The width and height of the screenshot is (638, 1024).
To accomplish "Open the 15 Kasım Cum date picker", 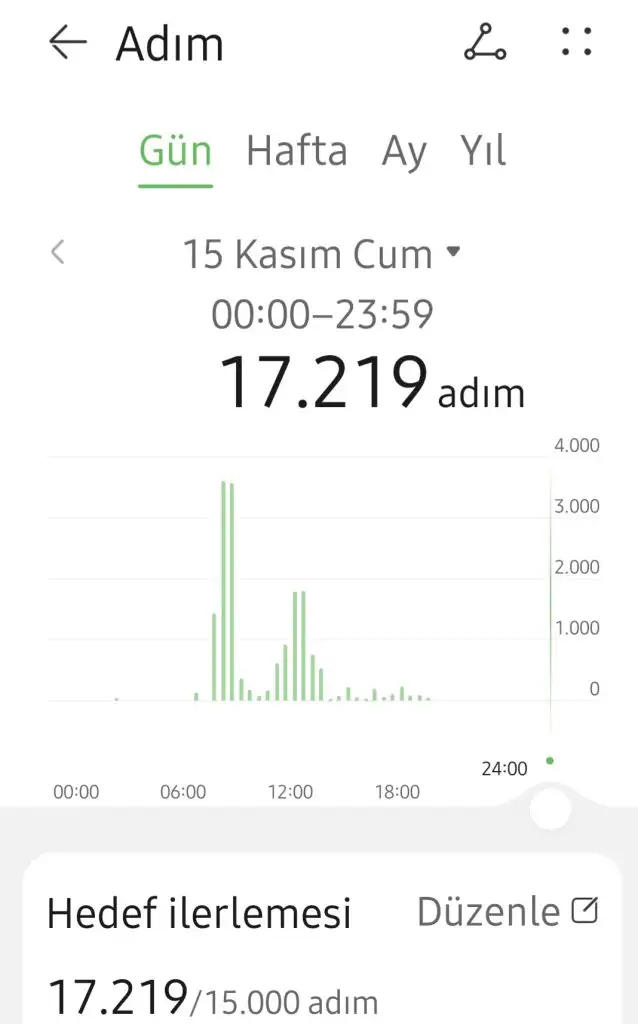I will pos(320,254).
